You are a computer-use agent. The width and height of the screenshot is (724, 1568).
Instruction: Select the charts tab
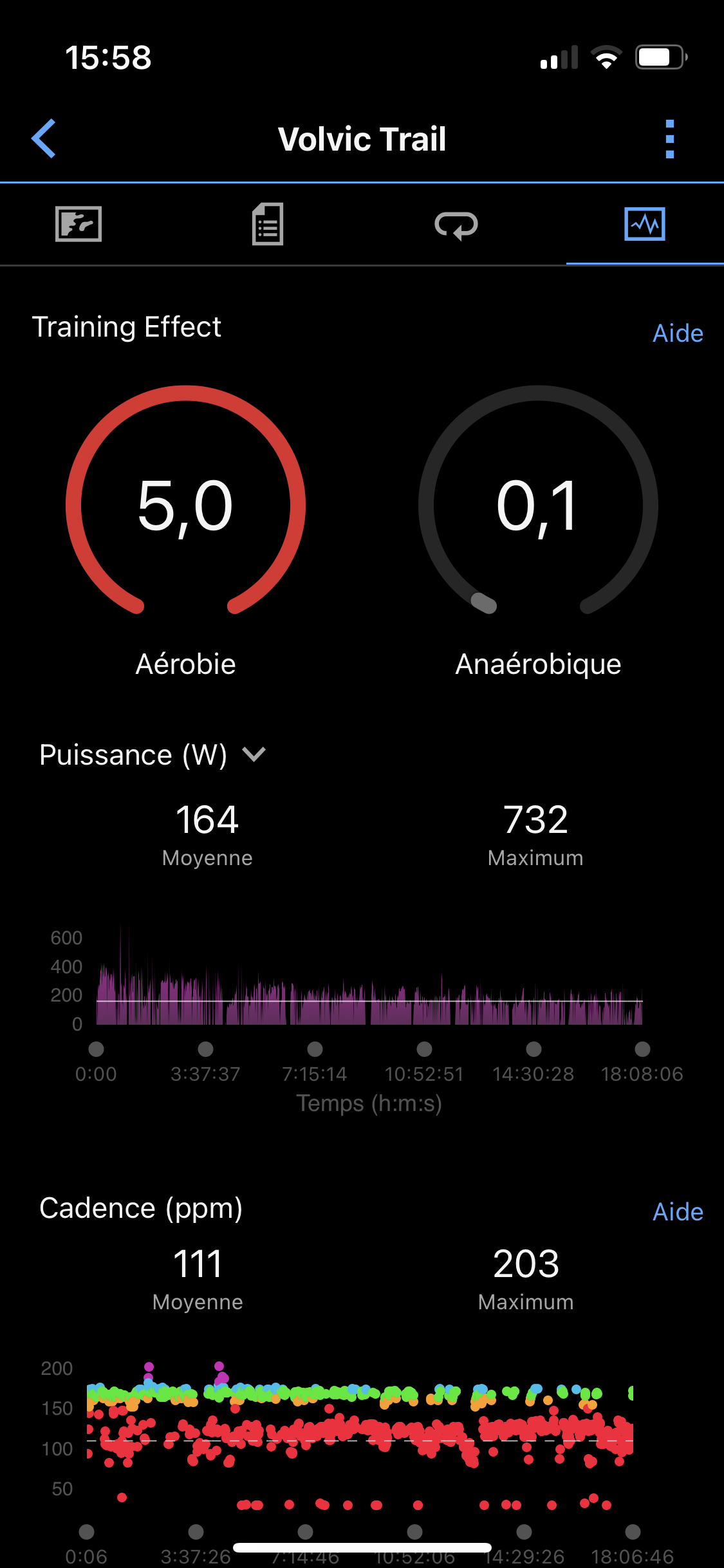pos(644,224)
